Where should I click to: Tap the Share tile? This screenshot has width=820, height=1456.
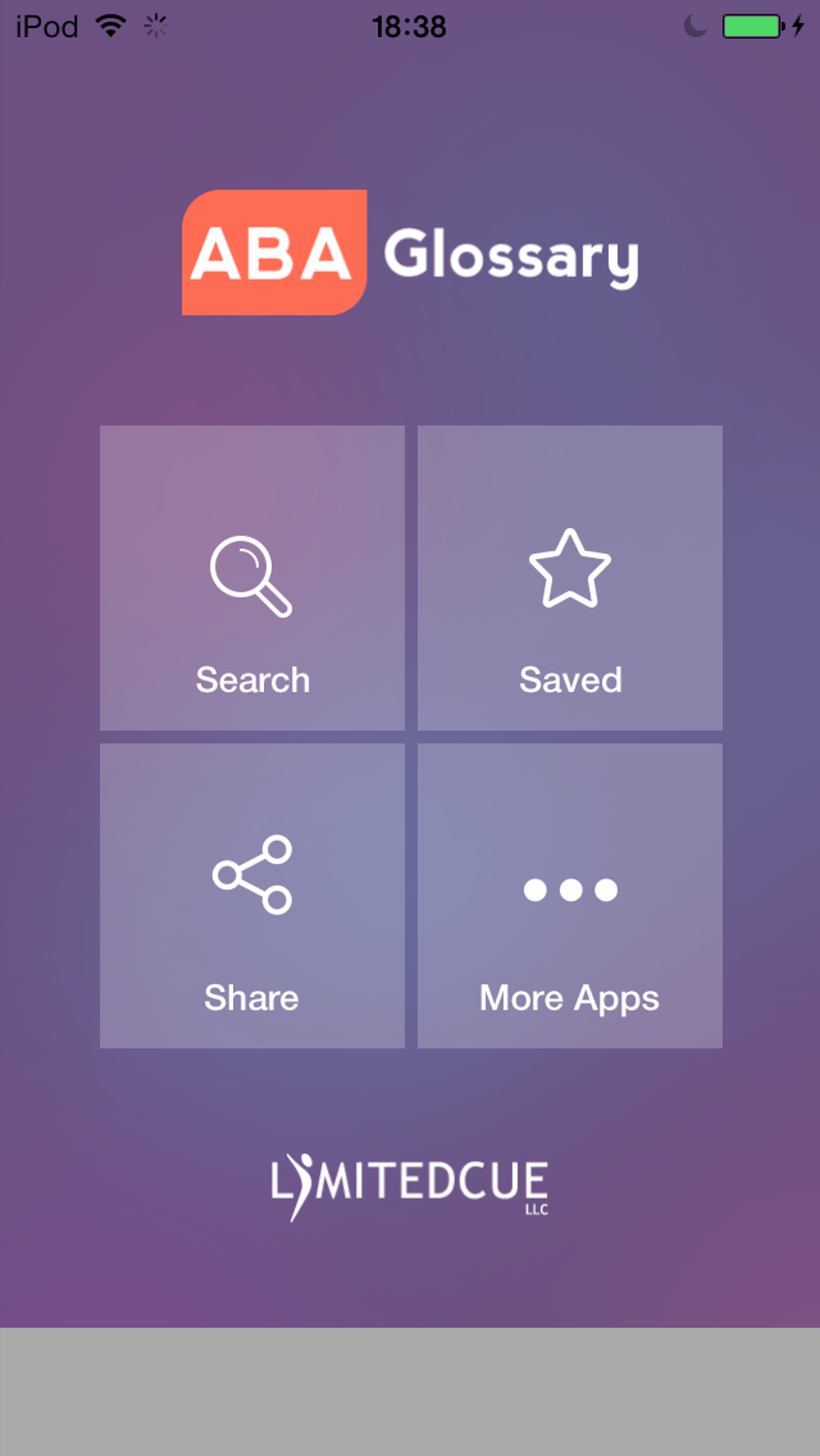252,895
